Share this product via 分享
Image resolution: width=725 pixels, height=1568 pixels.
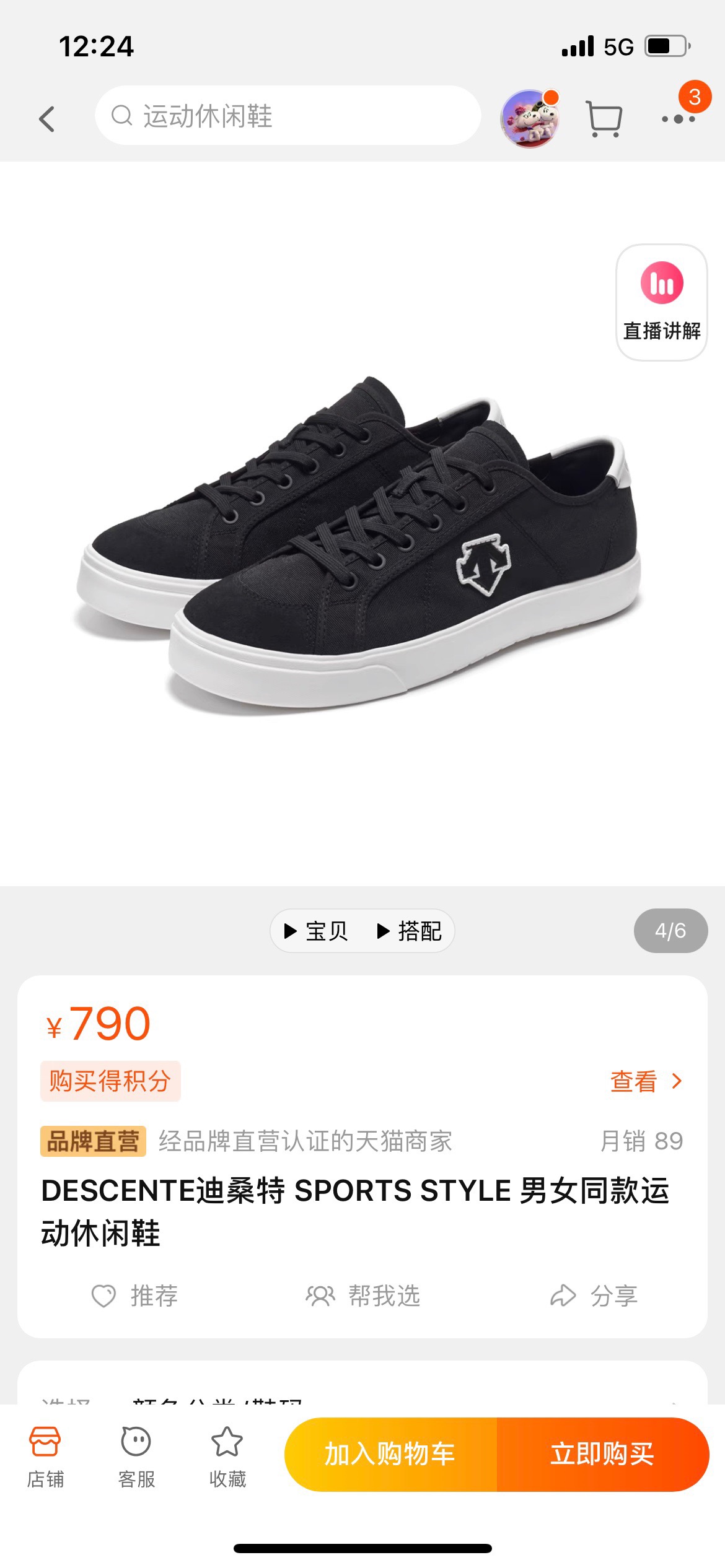pos(594,1296)
